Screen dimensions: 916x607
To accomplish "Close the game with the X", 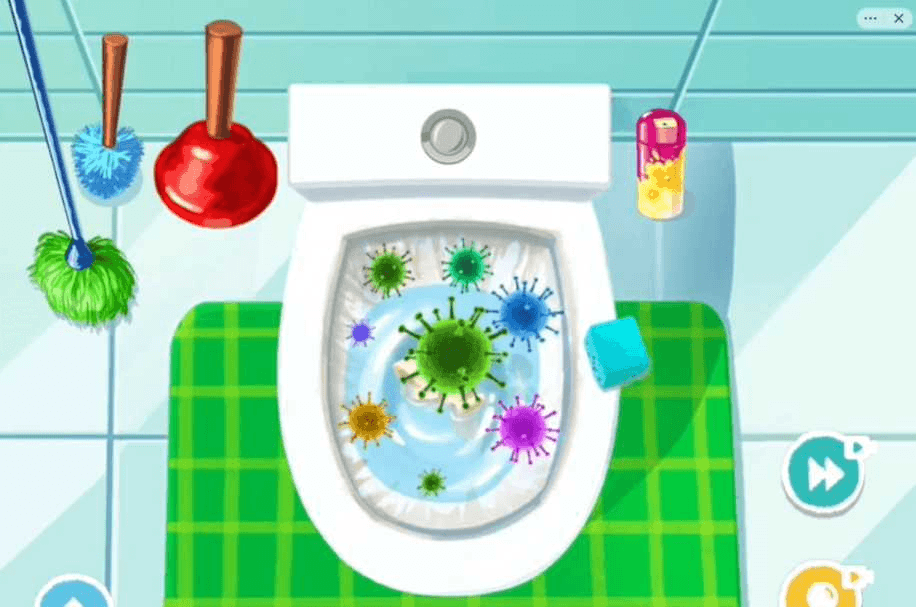I will (x=898, y=18).
